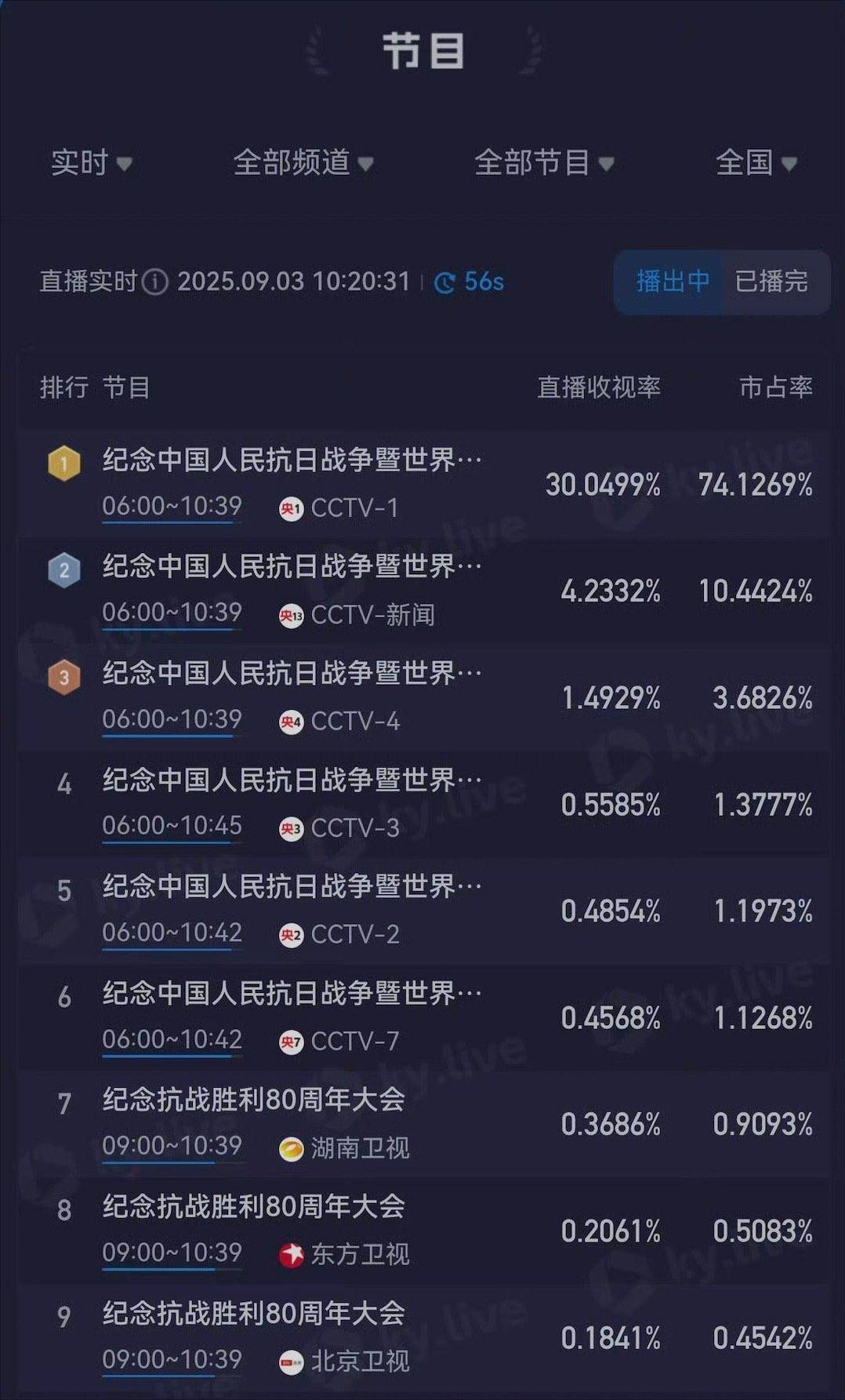Tap the info icon beside 直播实时
Image resolution: width=845 pixels, height=1400 pixels.
coord(155,282)
